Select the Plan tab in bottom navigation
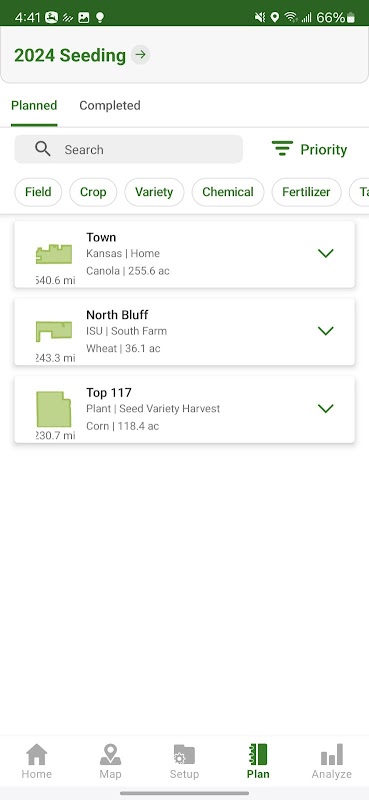The width and height of the screenshot is (369, 800). [258, 761]
